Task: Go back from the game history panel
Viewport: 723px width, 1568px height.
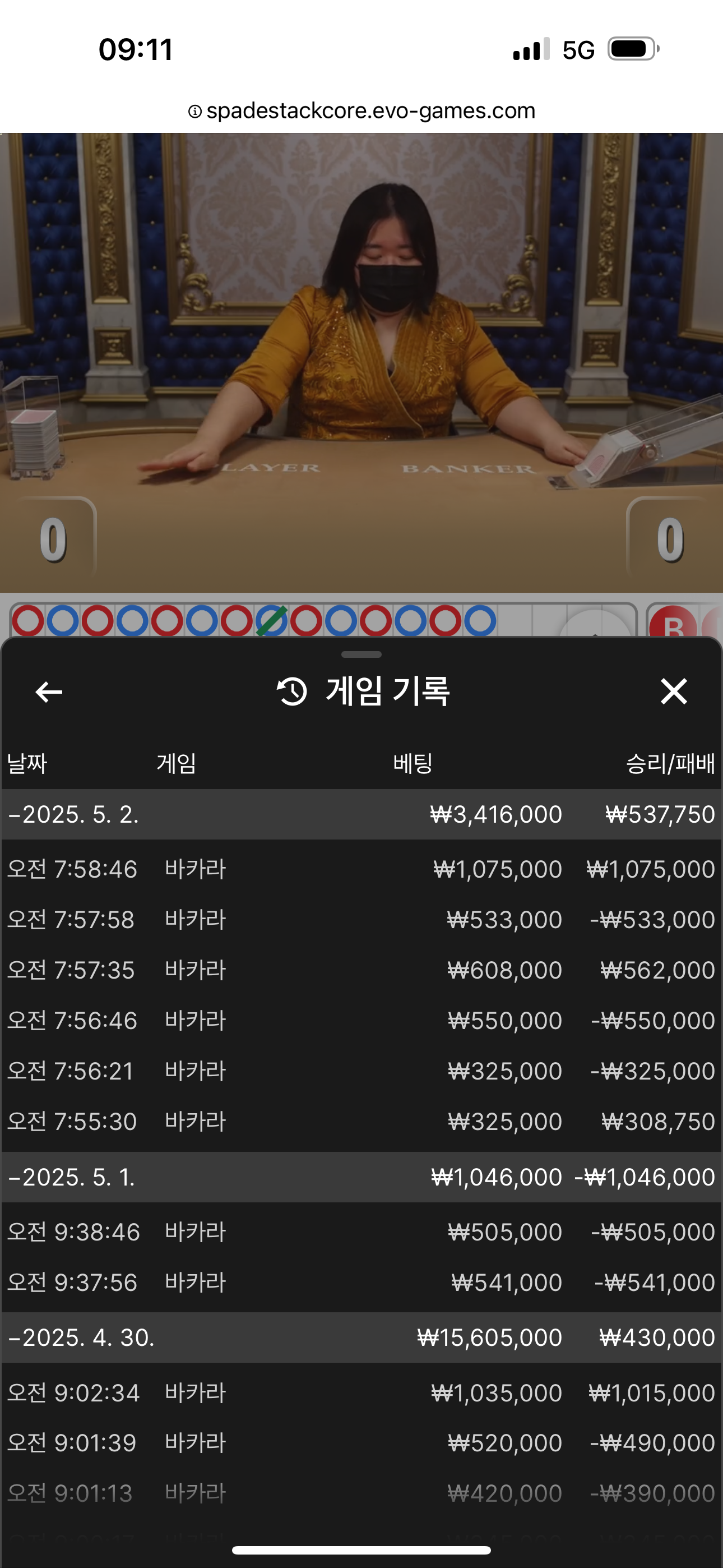Action: 49,691
